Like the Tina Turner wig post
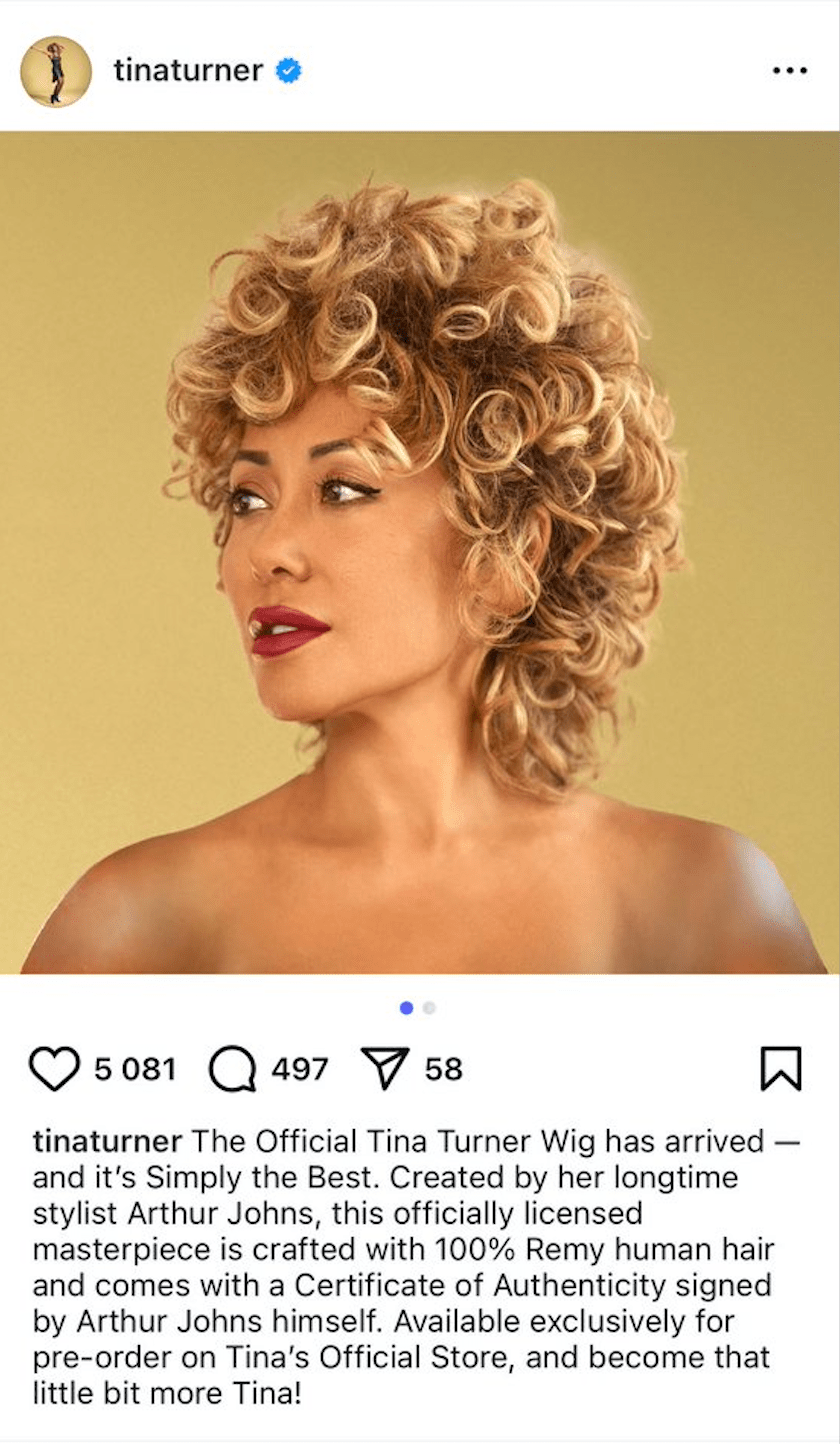 54,1069
